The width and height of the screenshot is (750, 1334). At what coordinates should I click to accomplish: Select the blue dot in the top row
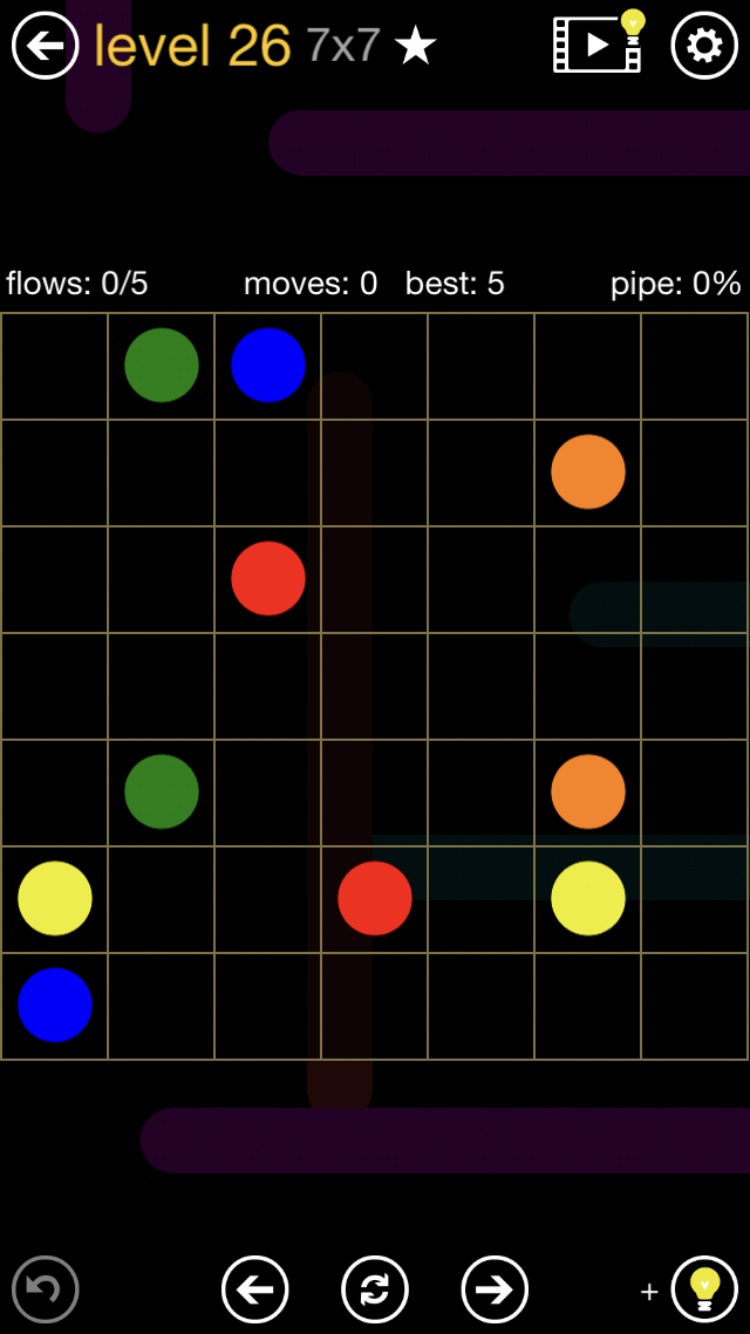tap(268, 365)
